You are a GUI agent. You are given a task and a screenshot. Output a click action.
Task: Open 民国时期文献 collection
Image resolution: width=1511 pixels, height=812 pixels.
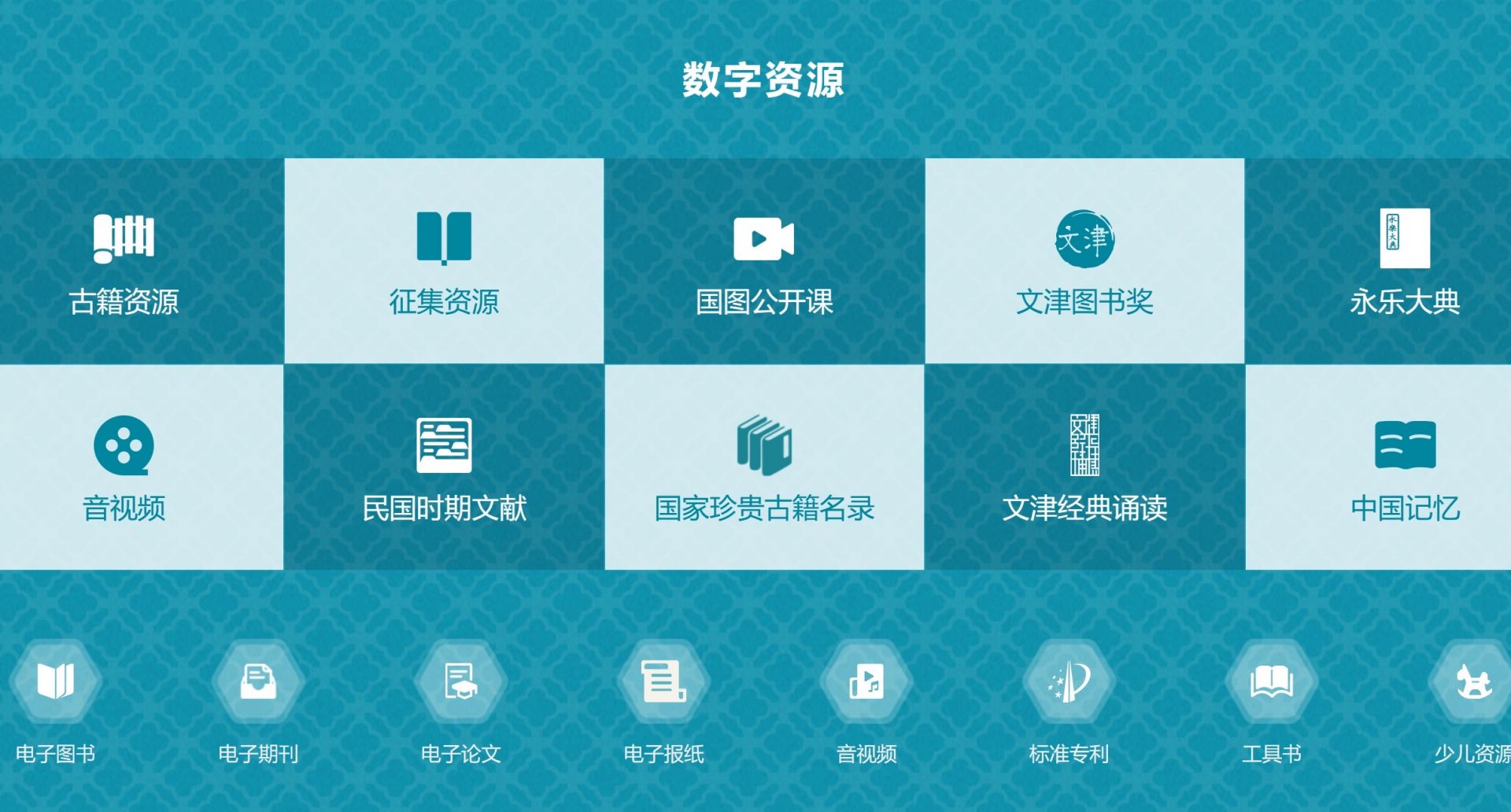(x=444, y=467)
